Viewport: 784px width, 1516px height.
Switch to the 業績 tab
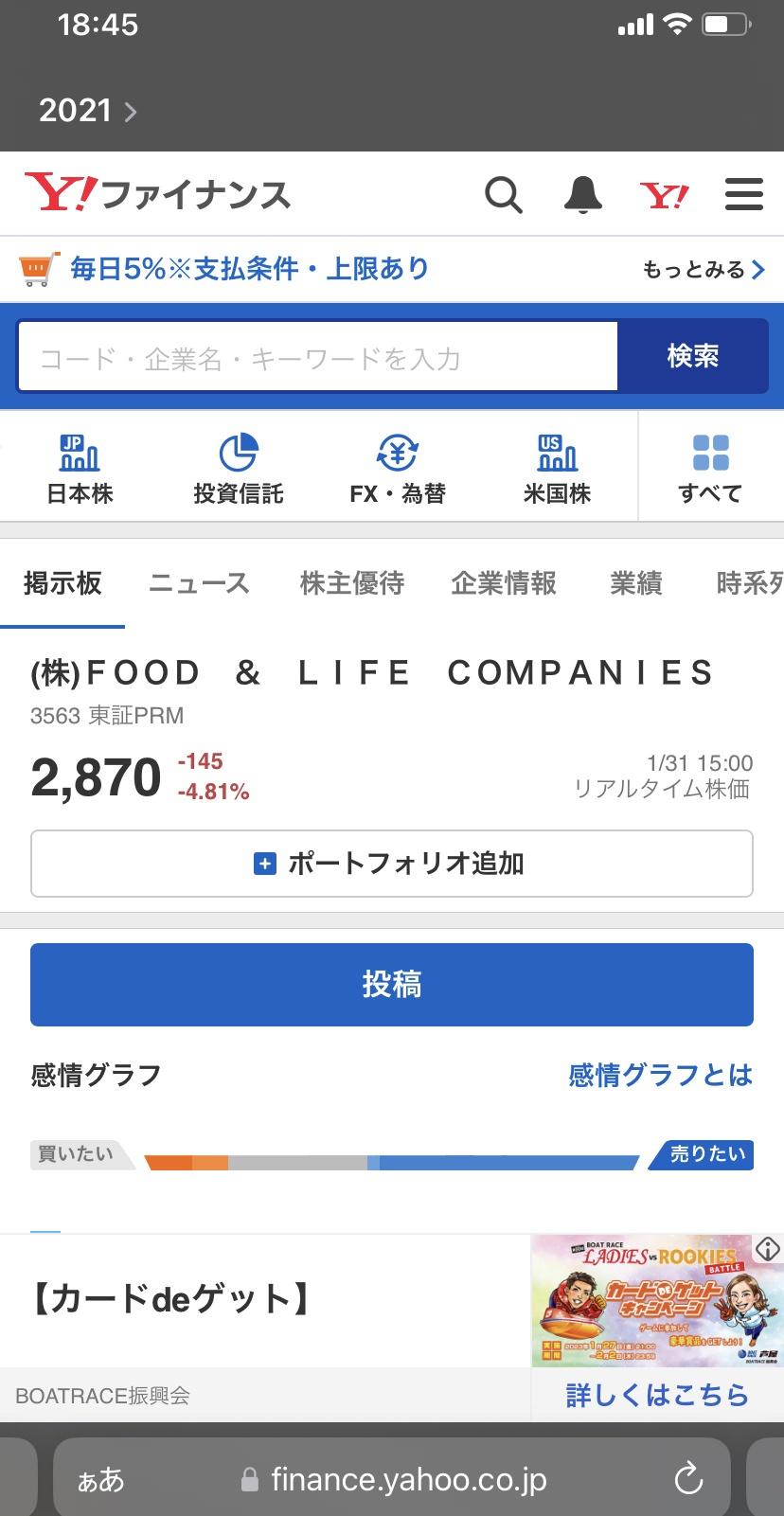635,583
